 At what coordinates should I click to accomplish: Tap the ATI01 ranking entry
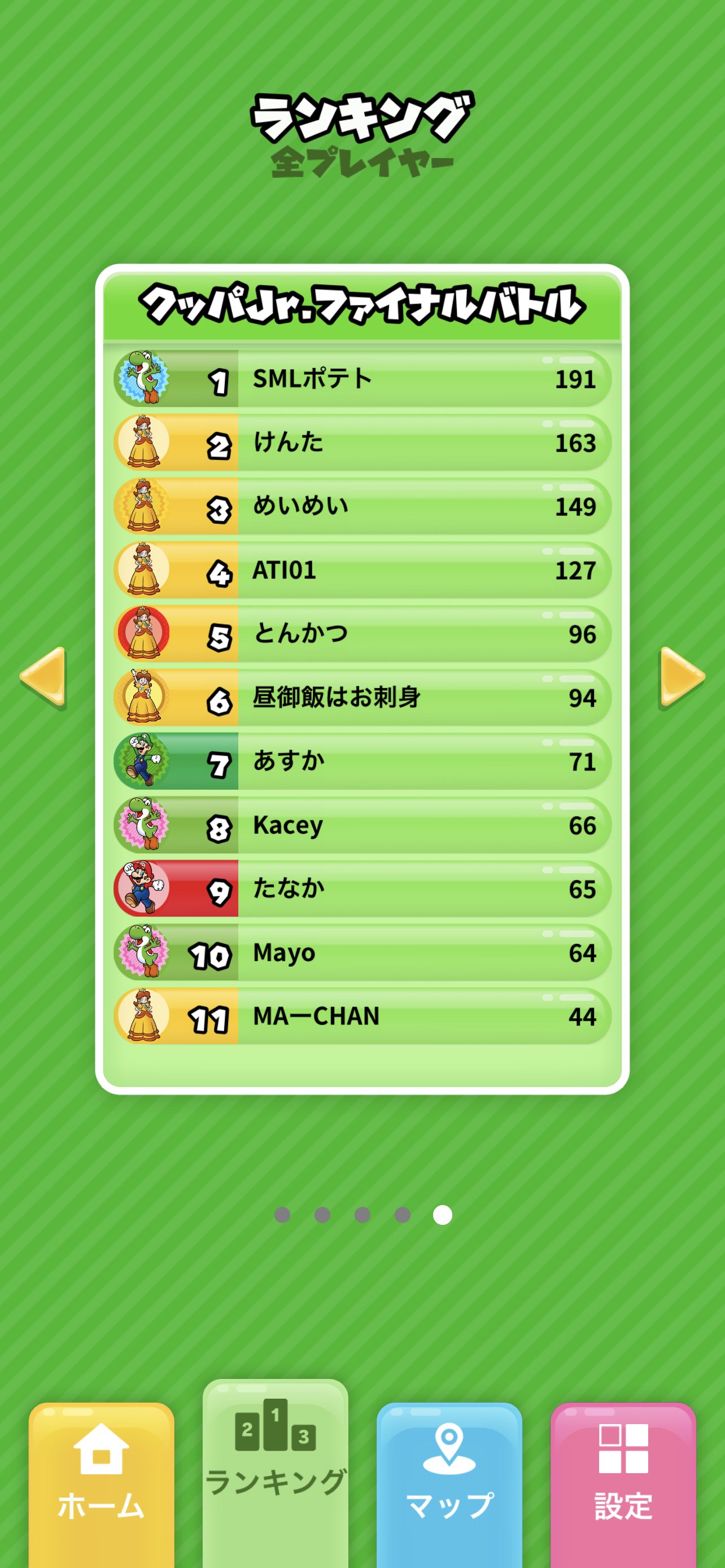(x=362, y=570)
